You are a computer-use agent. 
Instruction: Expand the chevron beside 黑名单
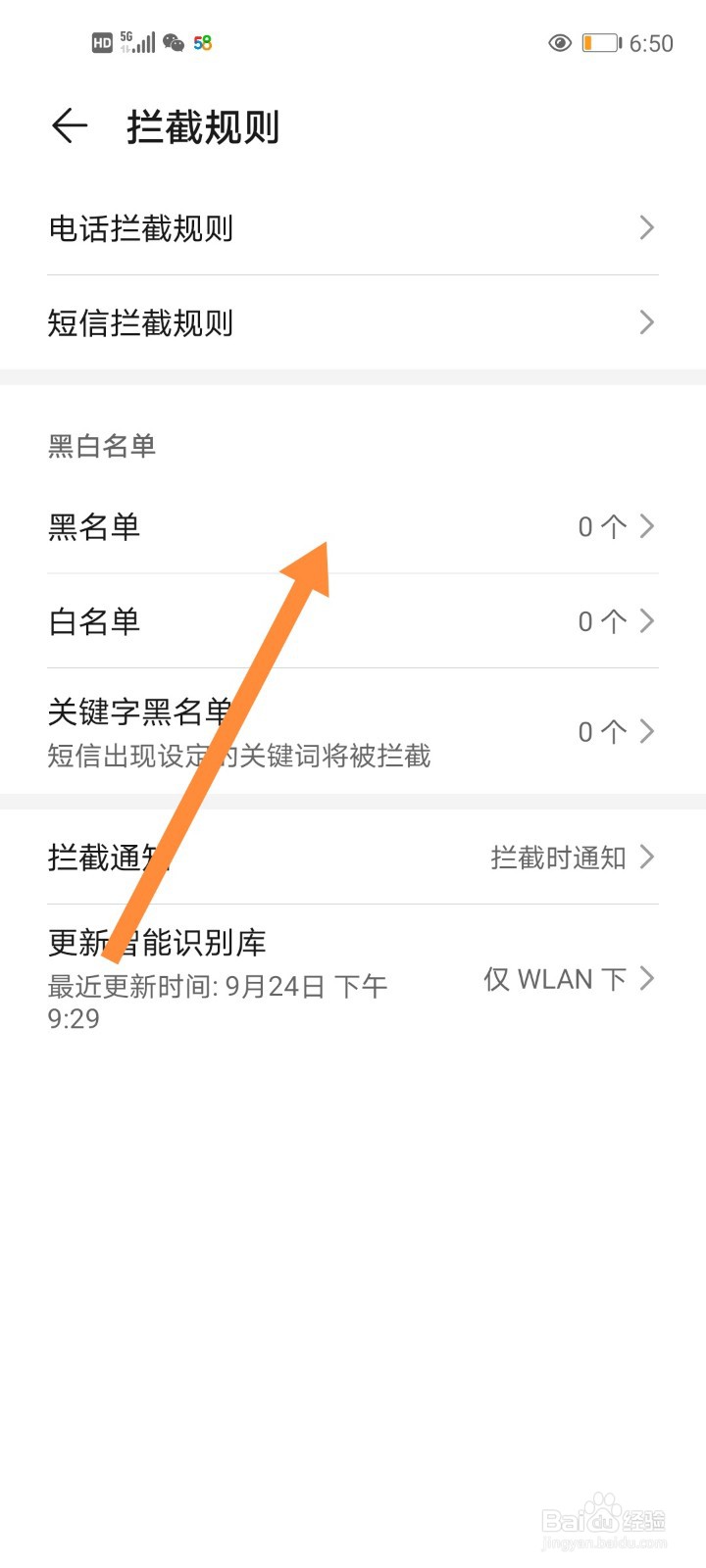pos(646,526)
